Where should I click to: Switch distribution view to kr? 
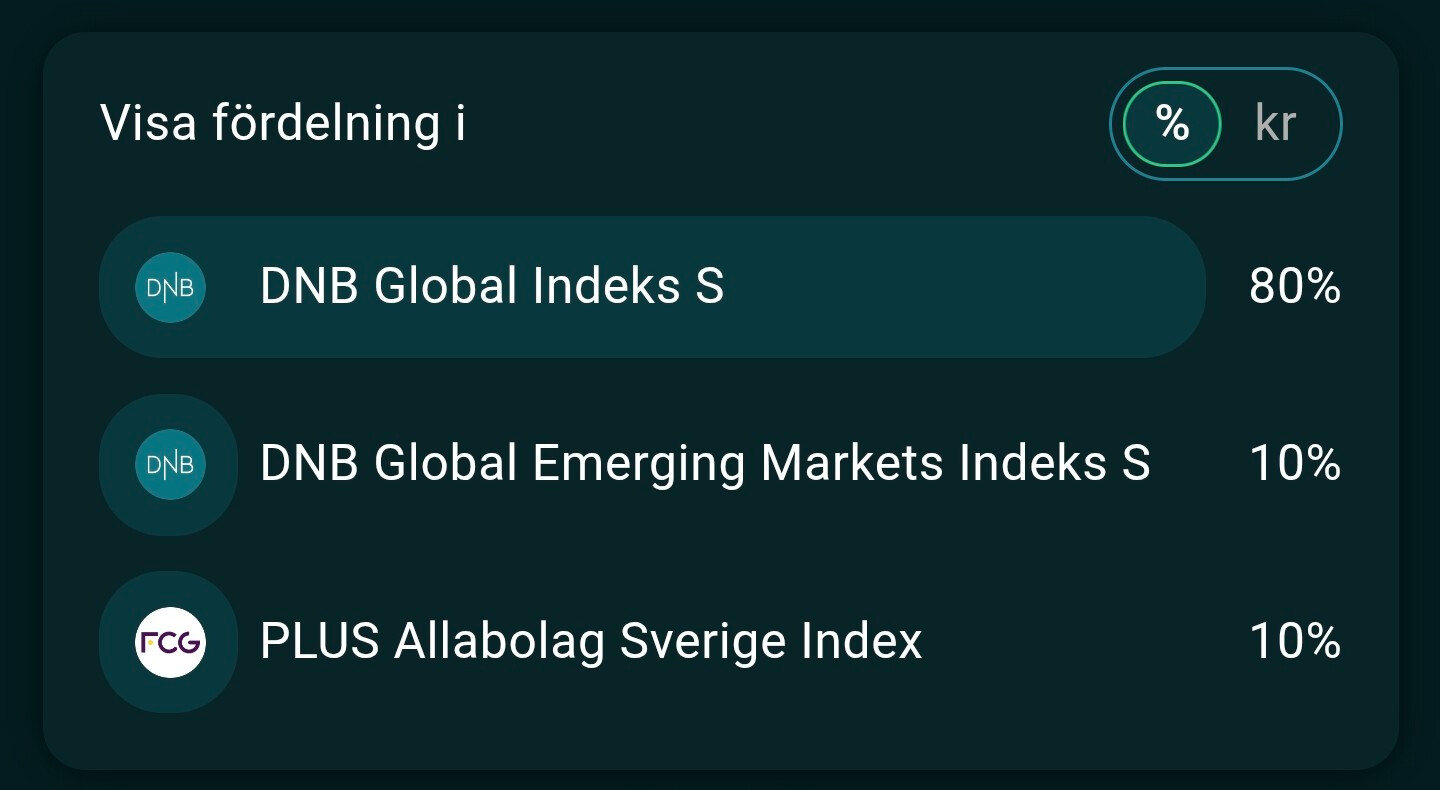click(x=1275, y=124)
